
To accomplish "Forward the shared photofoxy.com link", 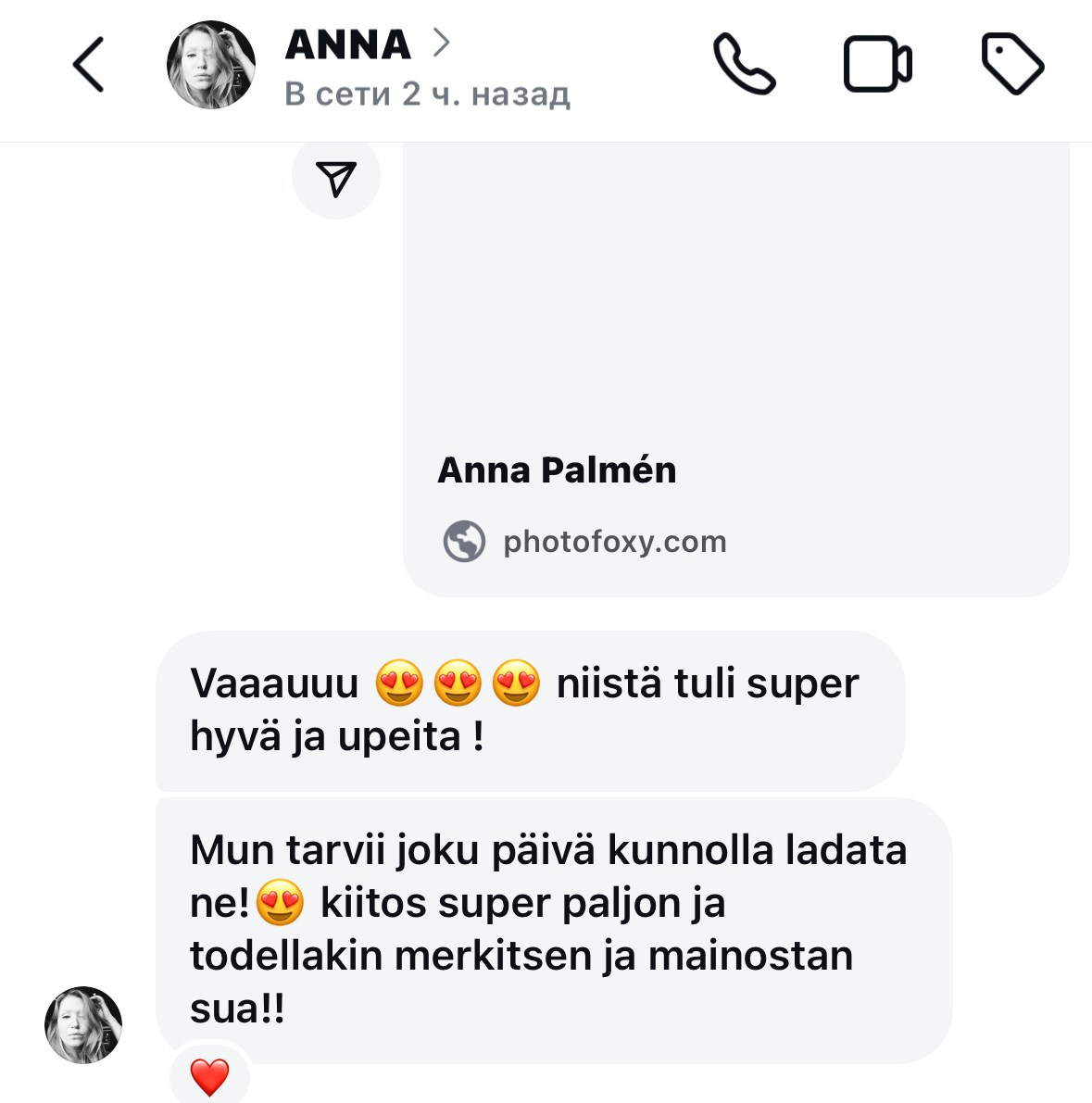I will (335, 178).
